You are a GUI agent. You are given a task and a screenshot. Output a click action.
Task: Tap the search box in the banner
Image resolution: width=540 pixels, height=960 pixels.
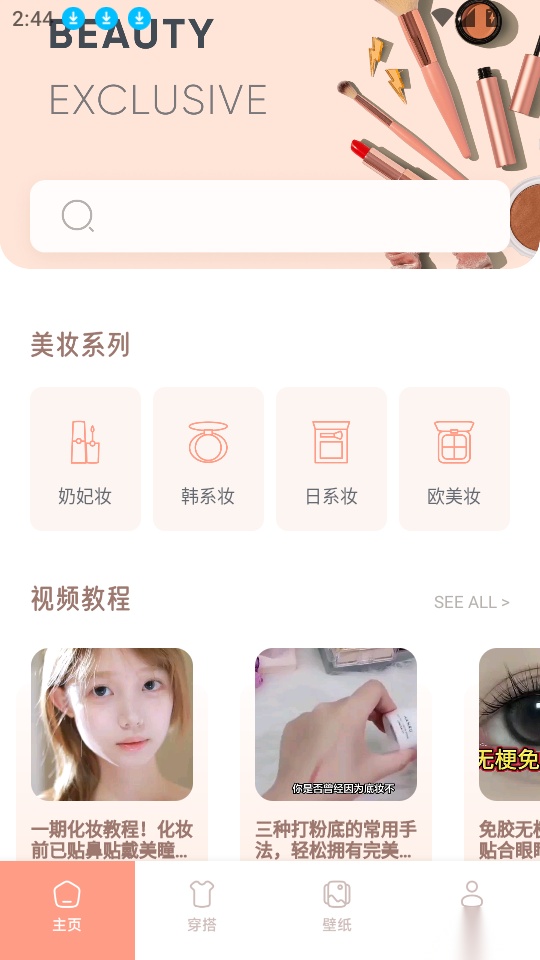click(269, 216)
